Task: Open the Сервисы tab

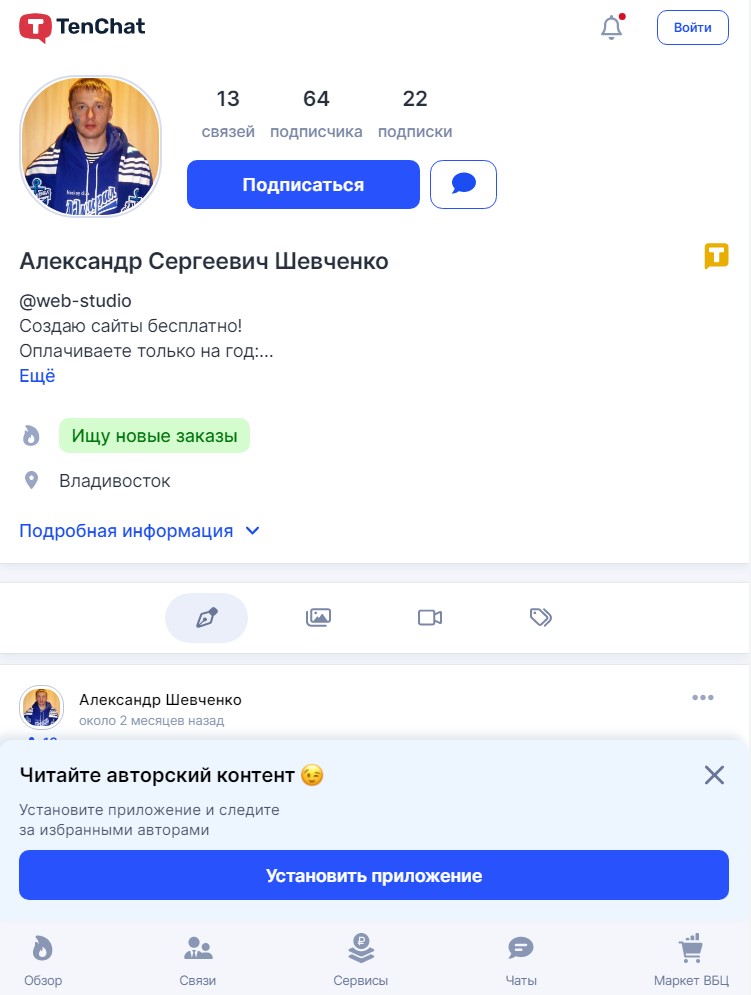Action: pos(360,960)
